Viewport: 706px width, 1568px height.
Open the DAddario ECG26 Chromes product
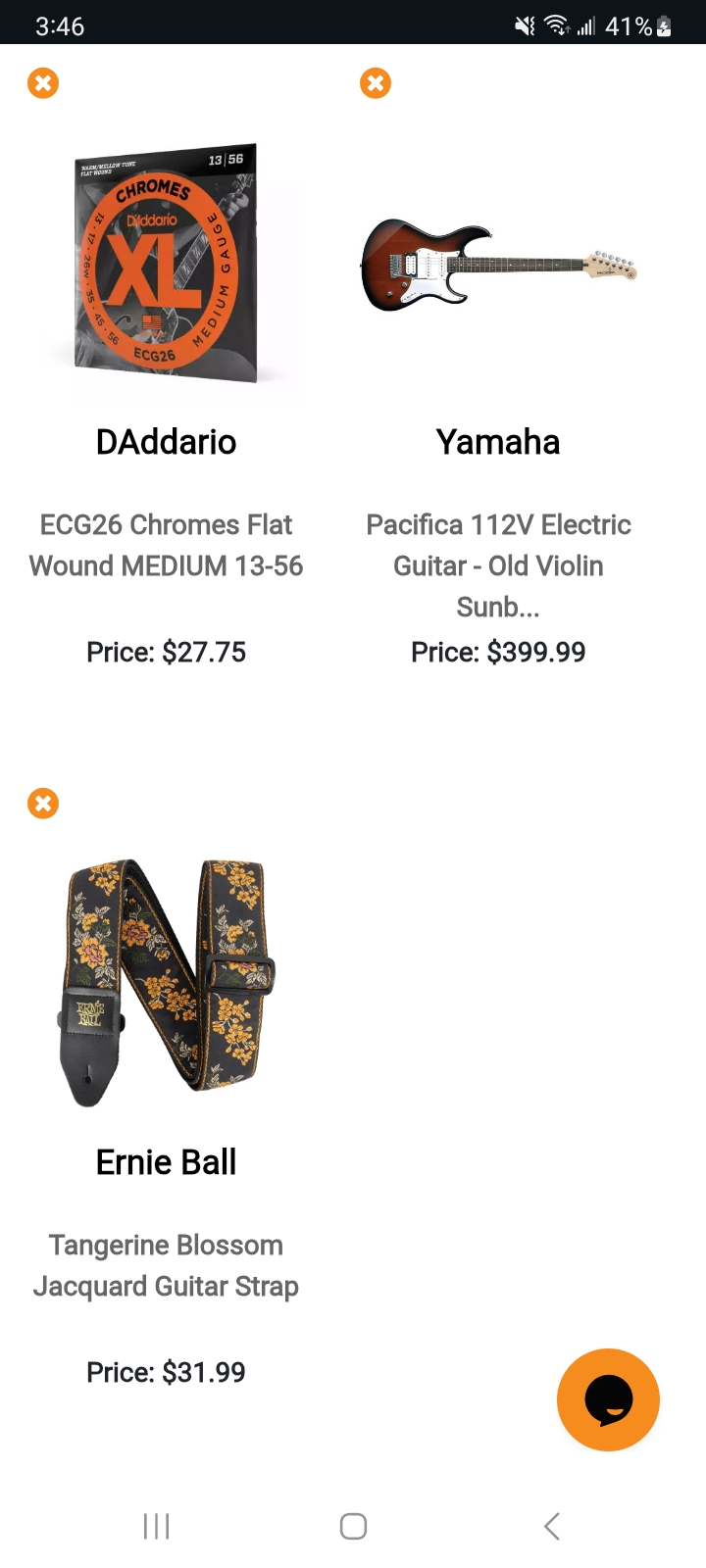click(166, 267)
